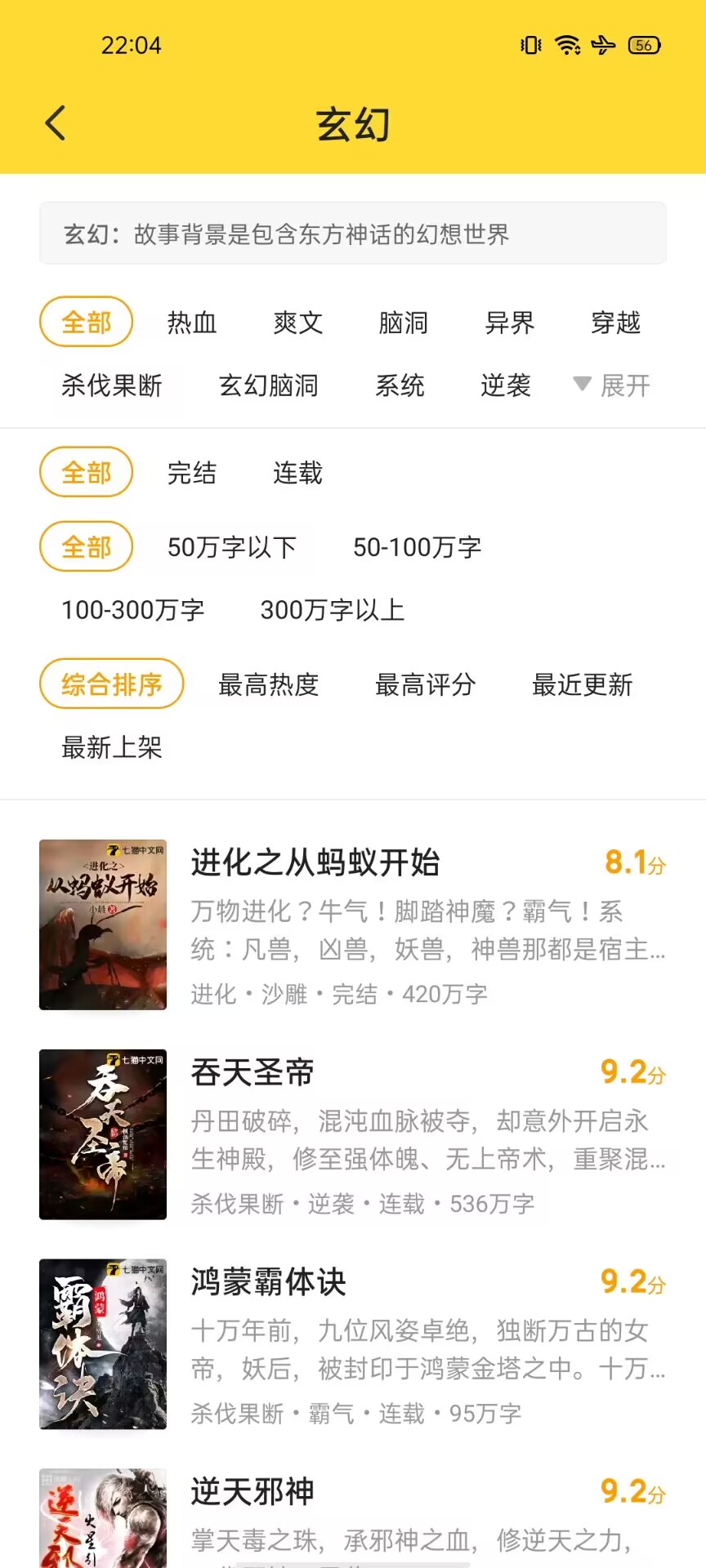Open the novel 进化之从蚂蚁开始
This screenshot has height=1568, width=706.
(315, 863)
